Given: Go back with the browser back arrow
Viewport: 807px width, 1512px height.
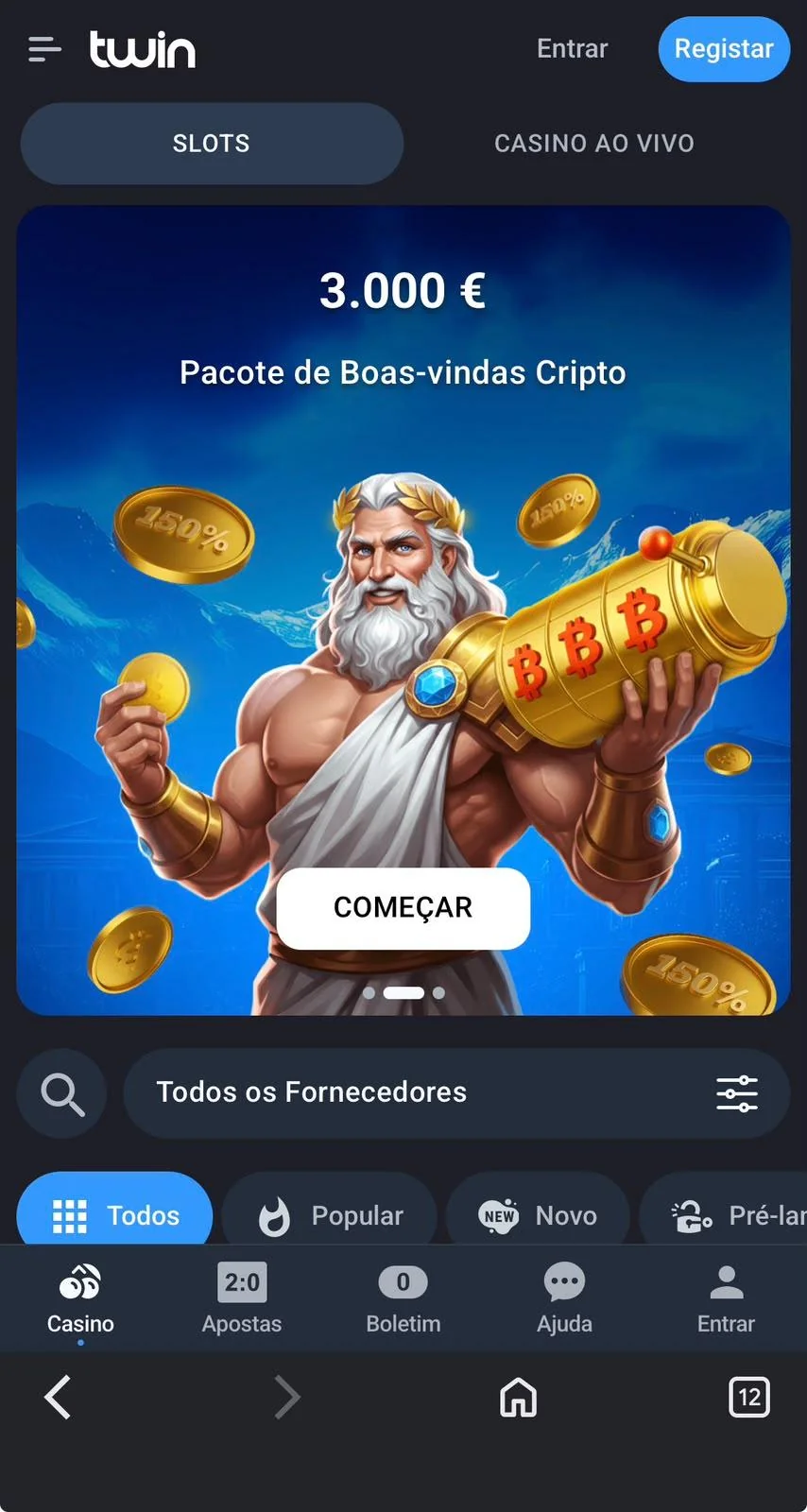Looking at the screenshot, I should pos(58,1398).
